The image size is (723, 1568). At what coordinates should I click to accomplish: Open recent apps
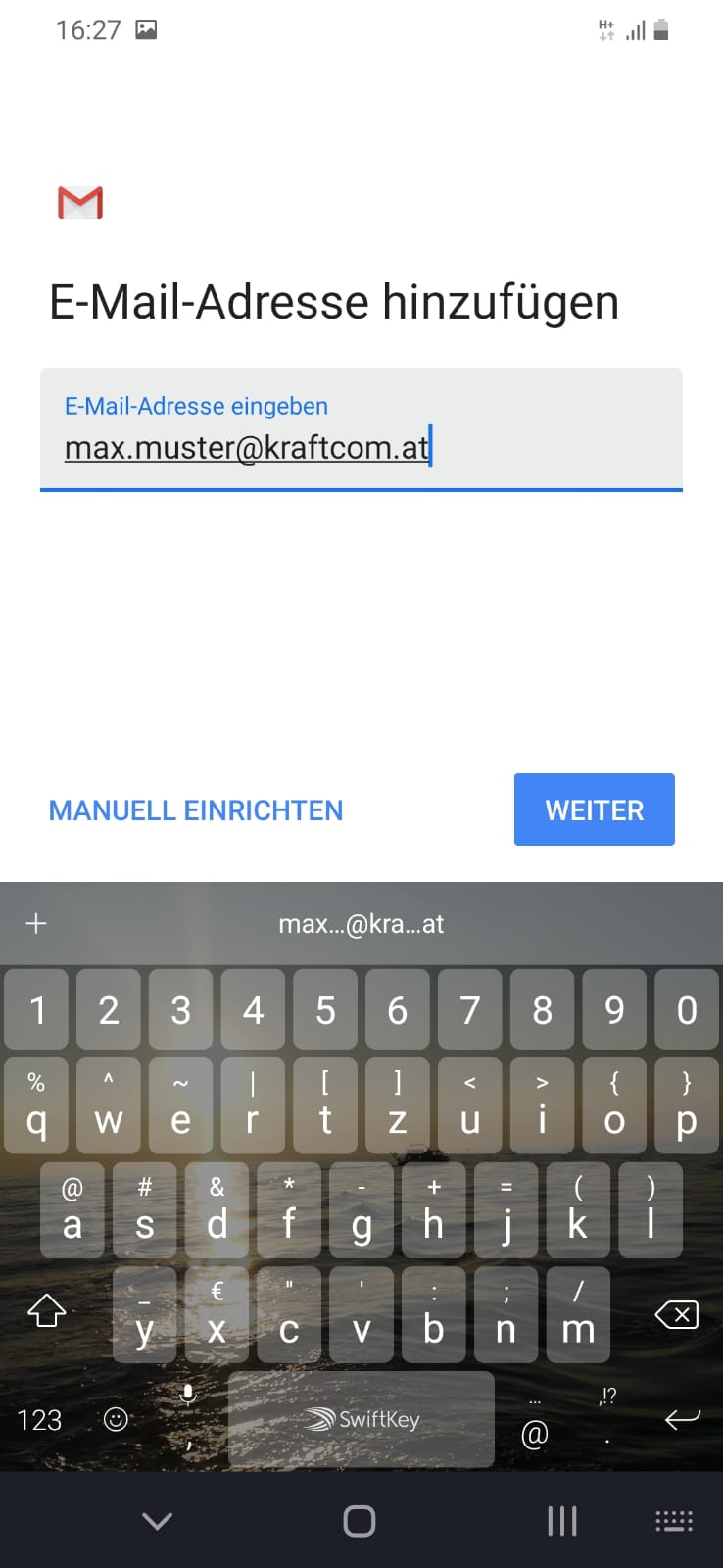(561, 1520)
